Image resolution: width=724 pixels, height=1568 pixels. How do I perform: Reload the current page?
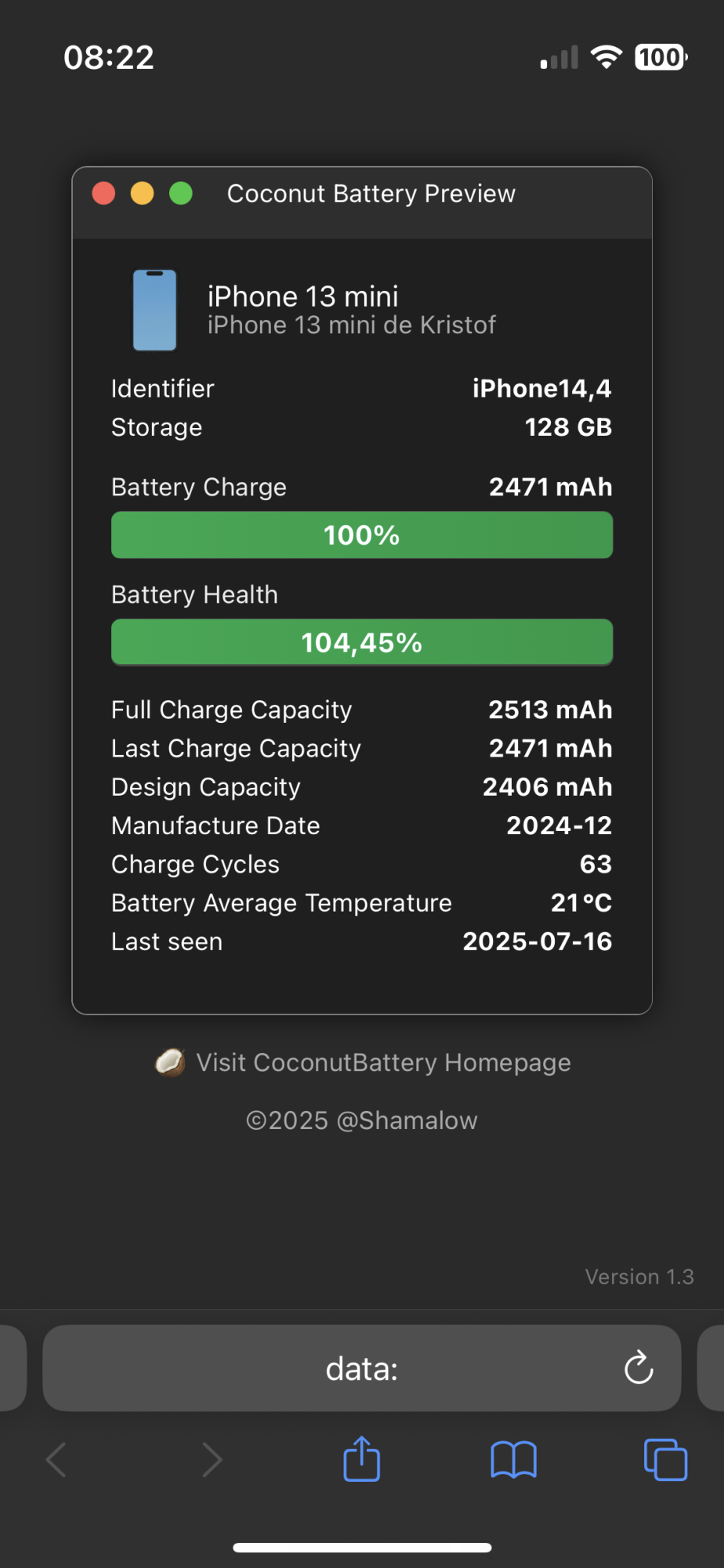click(x=639, y=1368)
